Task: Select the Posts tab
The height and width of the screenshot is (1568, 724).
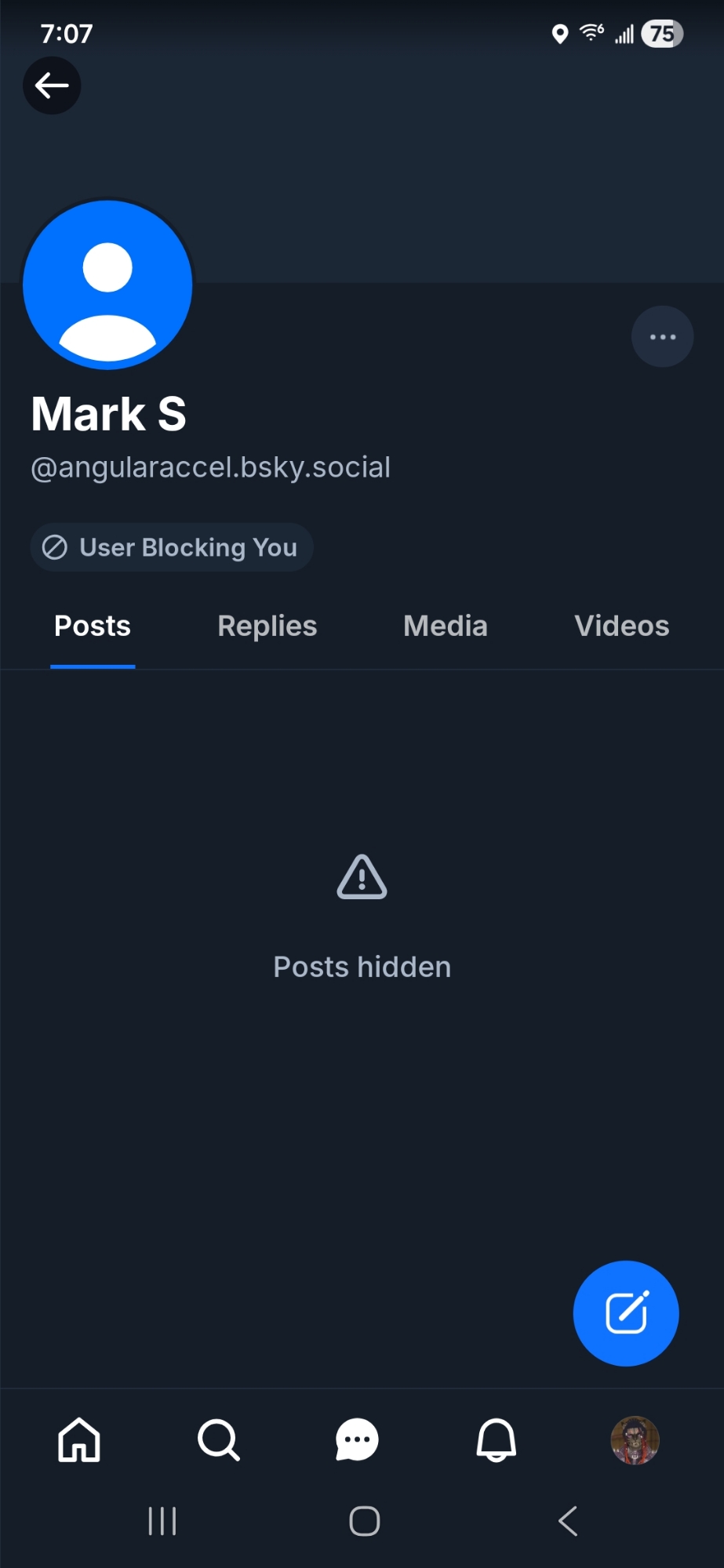Action: (93, 626)
